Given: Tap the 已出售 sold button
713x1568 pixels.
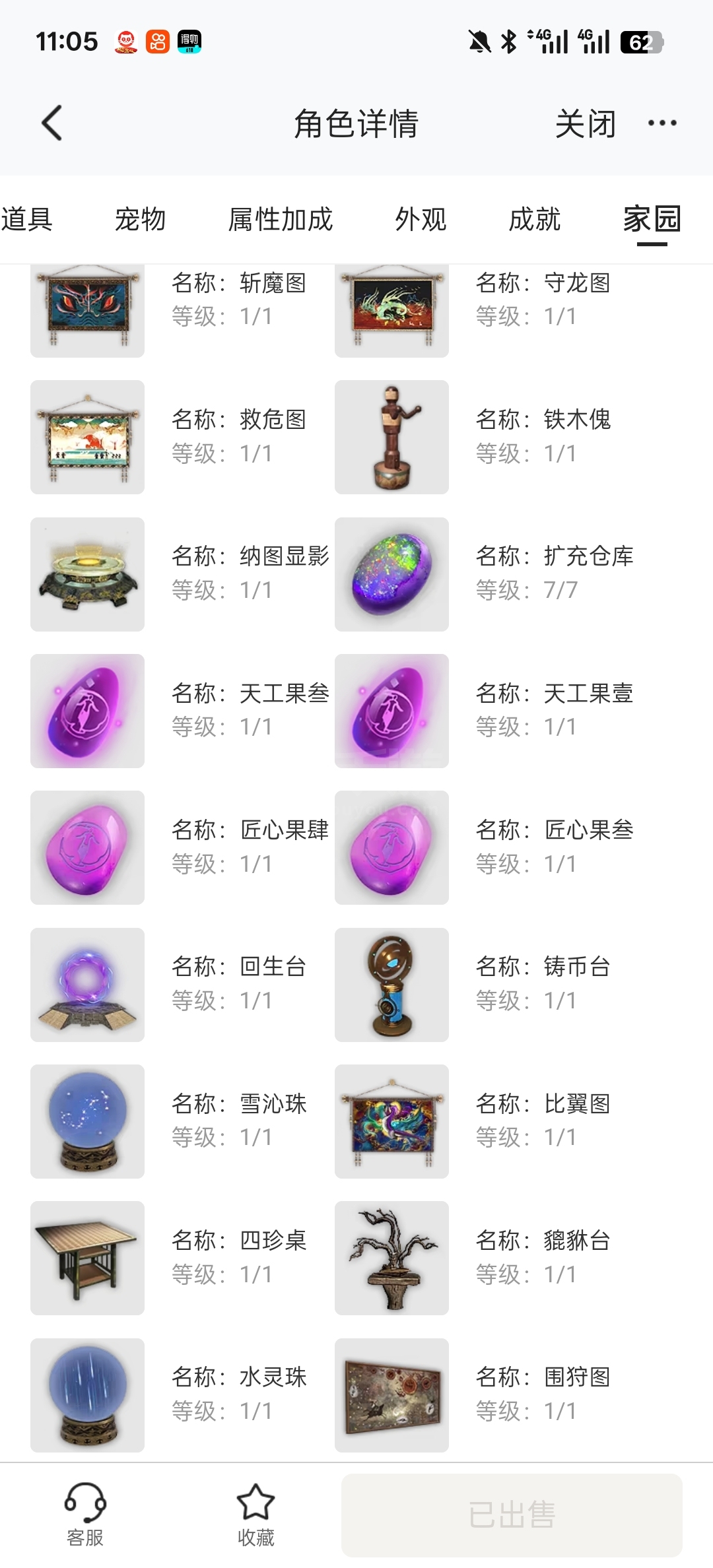Looking at the screenshot, I should pos(512,1515).
